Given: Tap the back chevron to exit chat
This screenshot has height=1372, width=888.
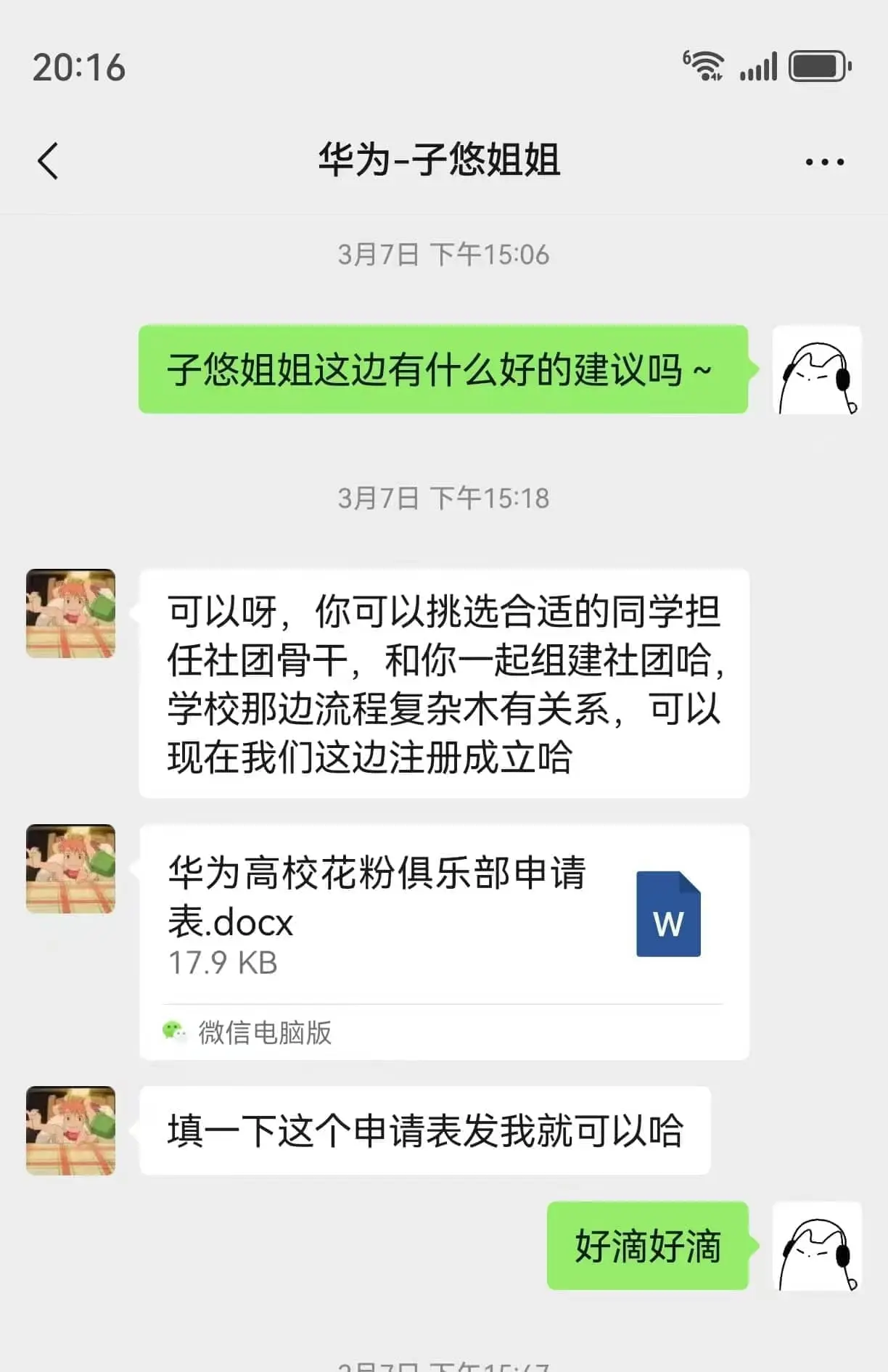Looking at the screenshot, I should click(48, 161).
